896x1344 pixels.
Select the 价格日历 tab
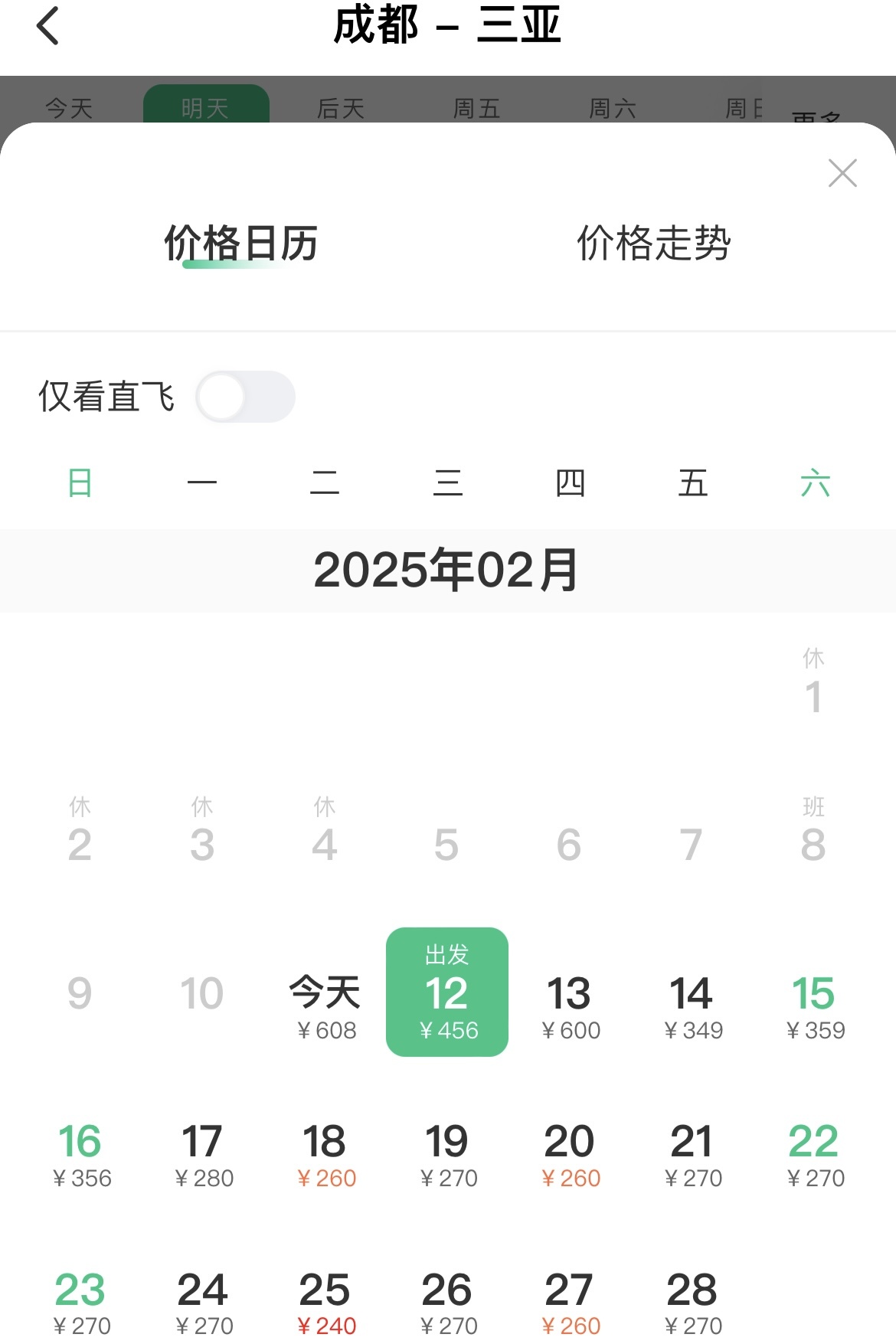[x=240, y=244]
